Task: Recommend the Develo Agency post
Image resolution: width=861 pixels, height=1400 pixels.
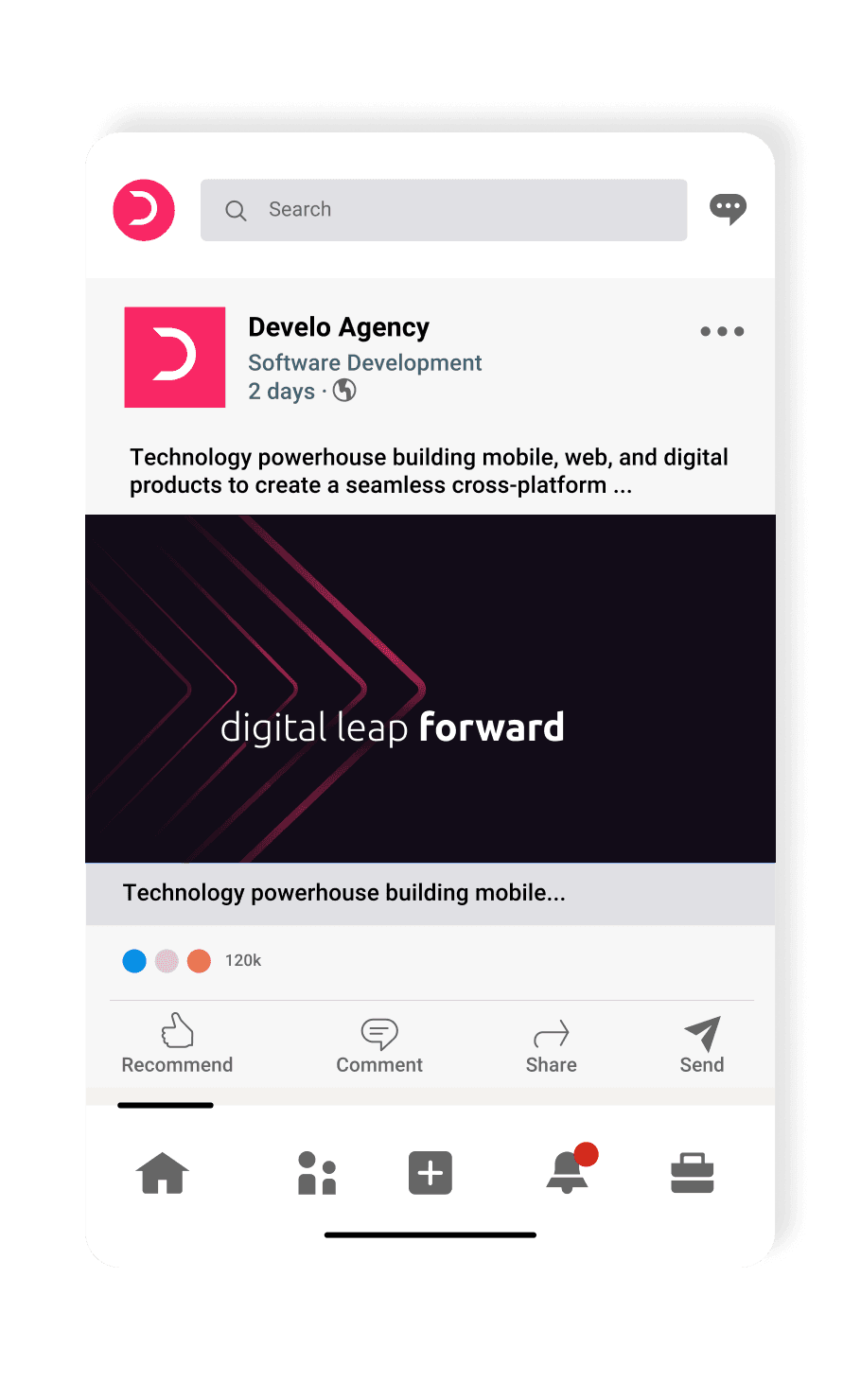Action: pos(177,1044)
